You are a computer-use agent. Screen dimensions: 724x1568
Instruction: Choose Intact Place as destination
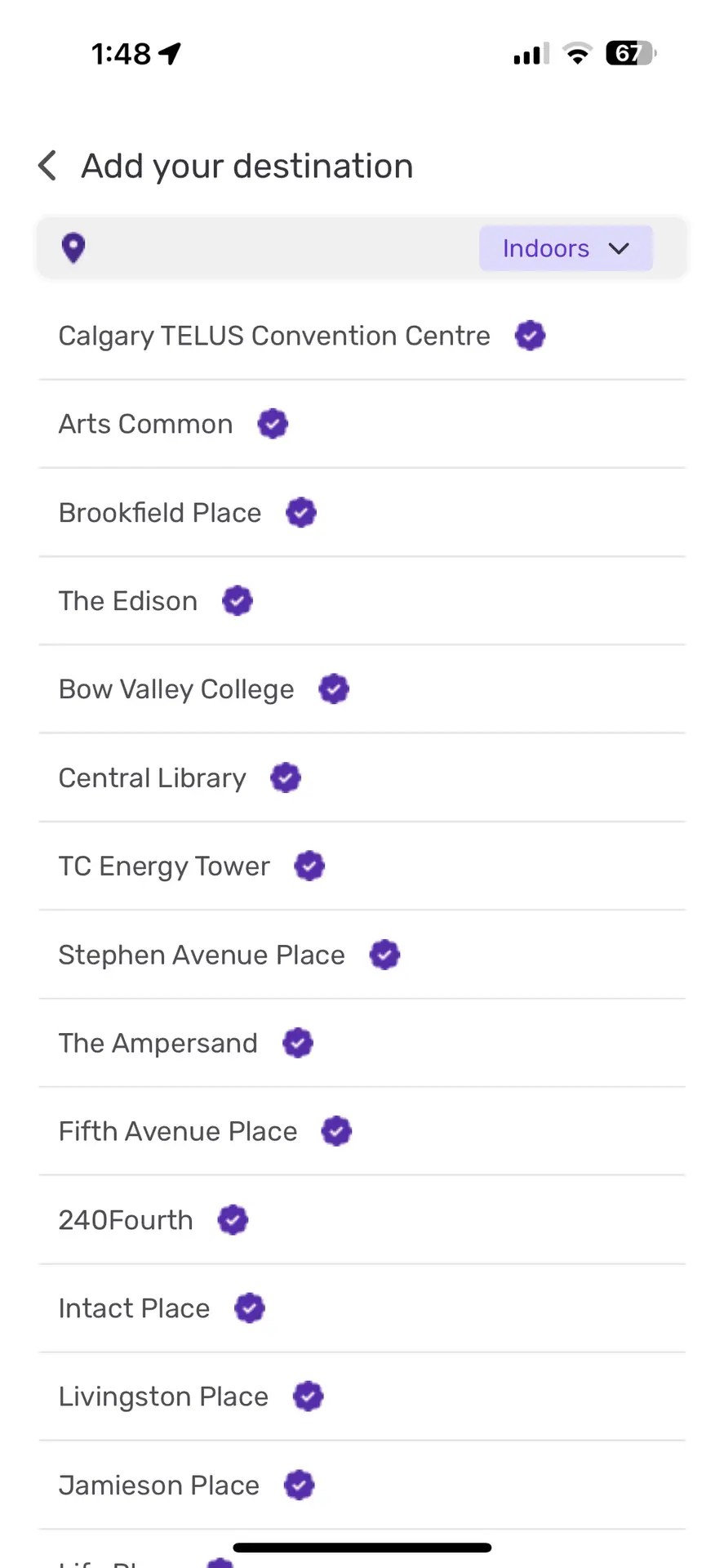coord(135,1308)
